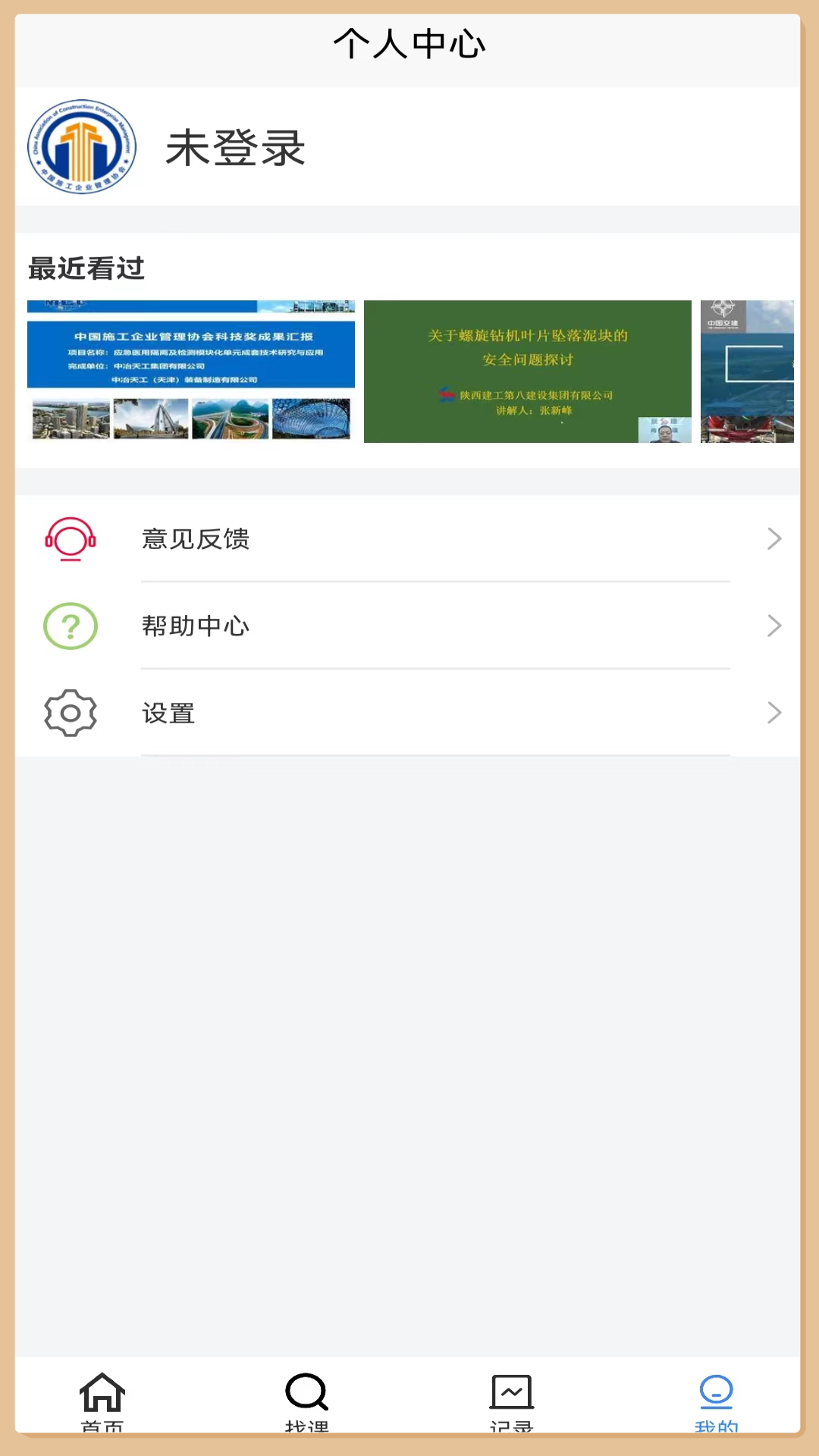Switch to the 首页 home tab
819x1456 pixels.
102,1401
